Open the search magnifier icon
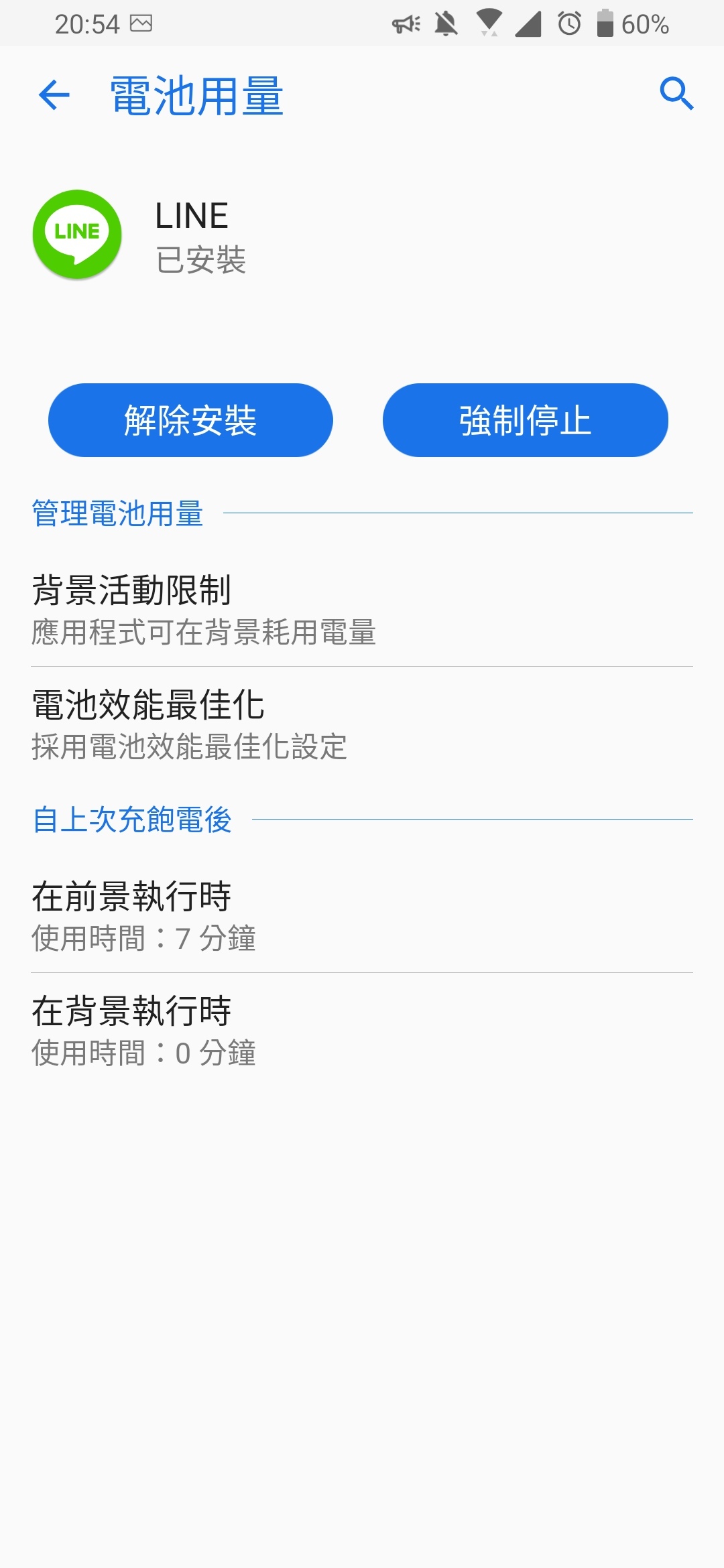Screen dimensions: 724x1568 pyautogui.click(x=676, y=93)
